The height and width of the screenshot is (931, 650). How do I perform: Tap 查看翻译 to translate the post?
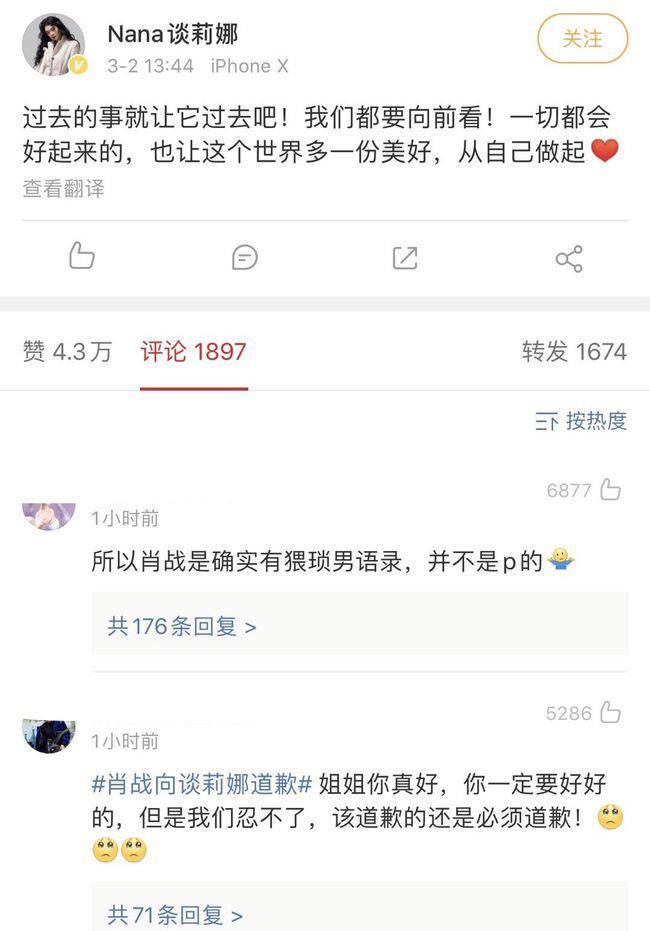63,188
